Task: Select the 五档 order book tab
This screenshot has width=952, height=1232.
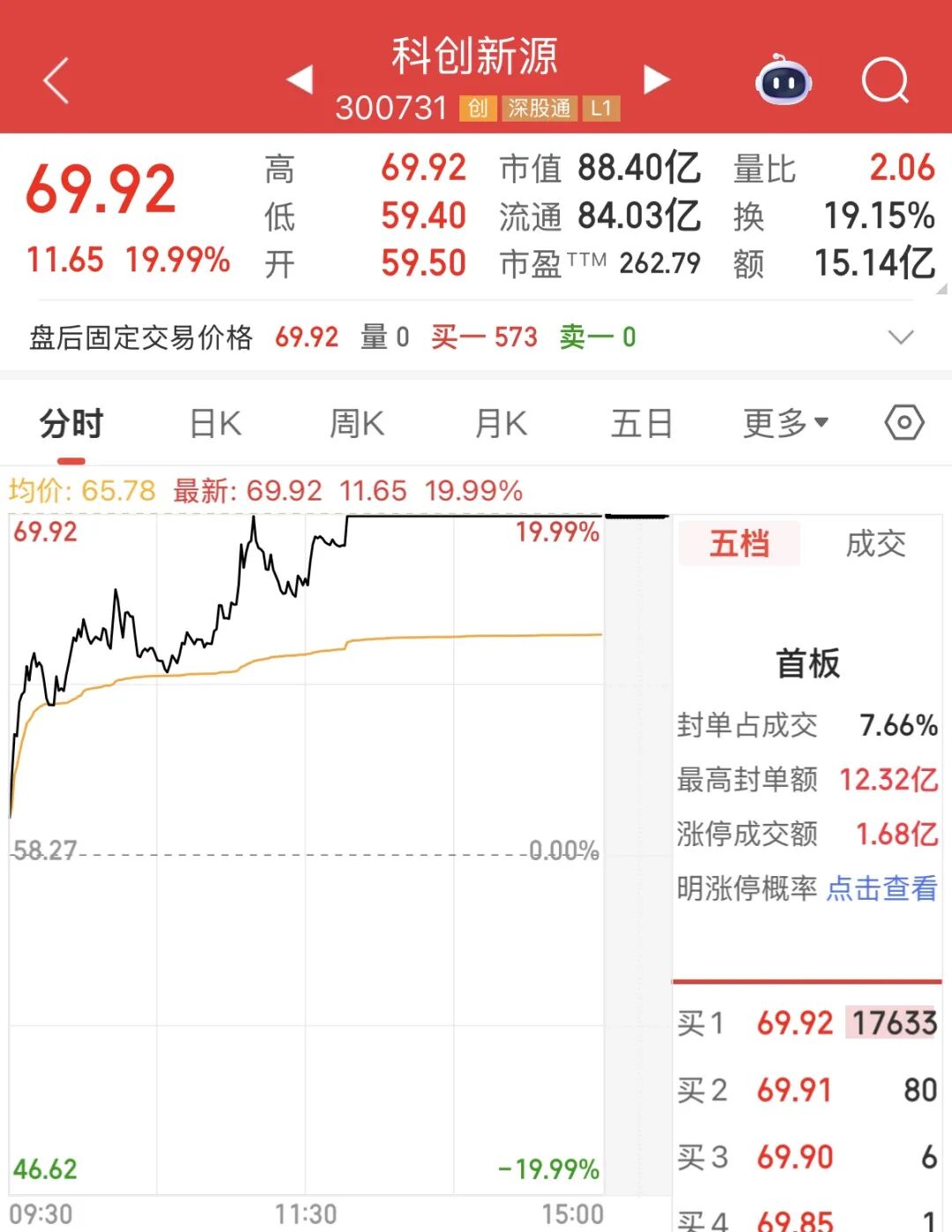Action: click(740, 544)
